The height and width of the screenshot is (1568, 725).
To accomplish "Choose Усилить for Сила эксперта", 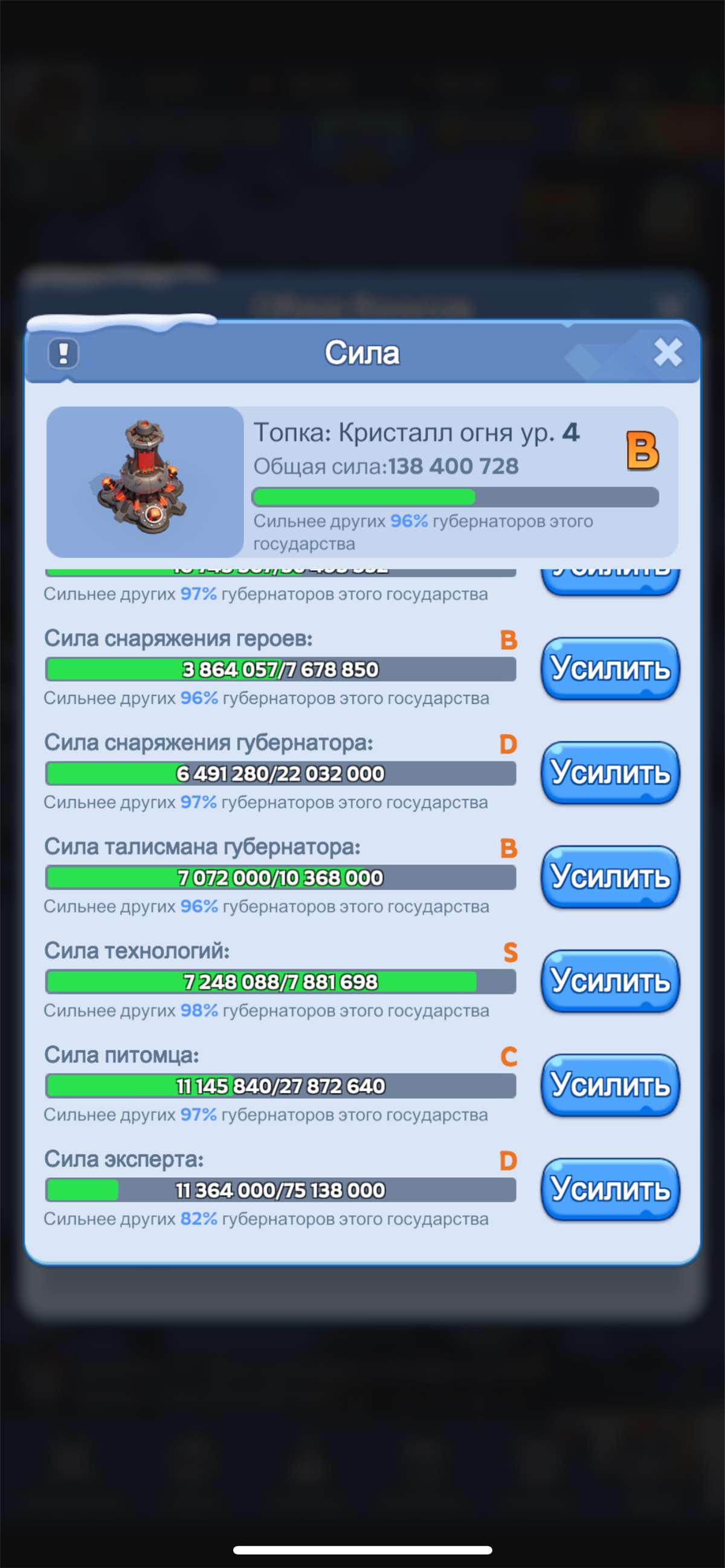I will click(610, 1189).
